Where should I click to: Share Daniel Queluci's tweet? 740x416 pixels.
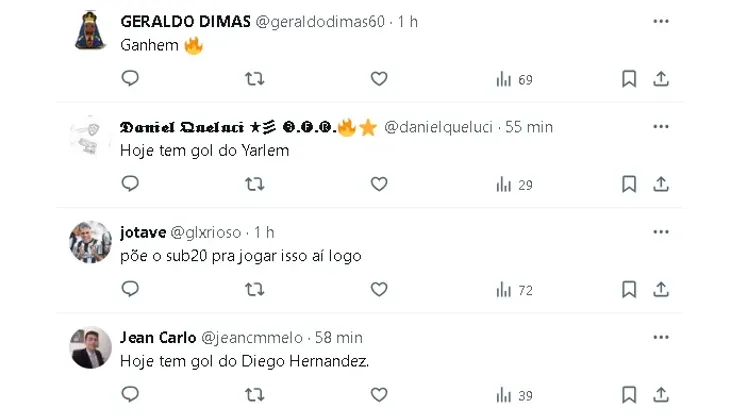(661, 184)
